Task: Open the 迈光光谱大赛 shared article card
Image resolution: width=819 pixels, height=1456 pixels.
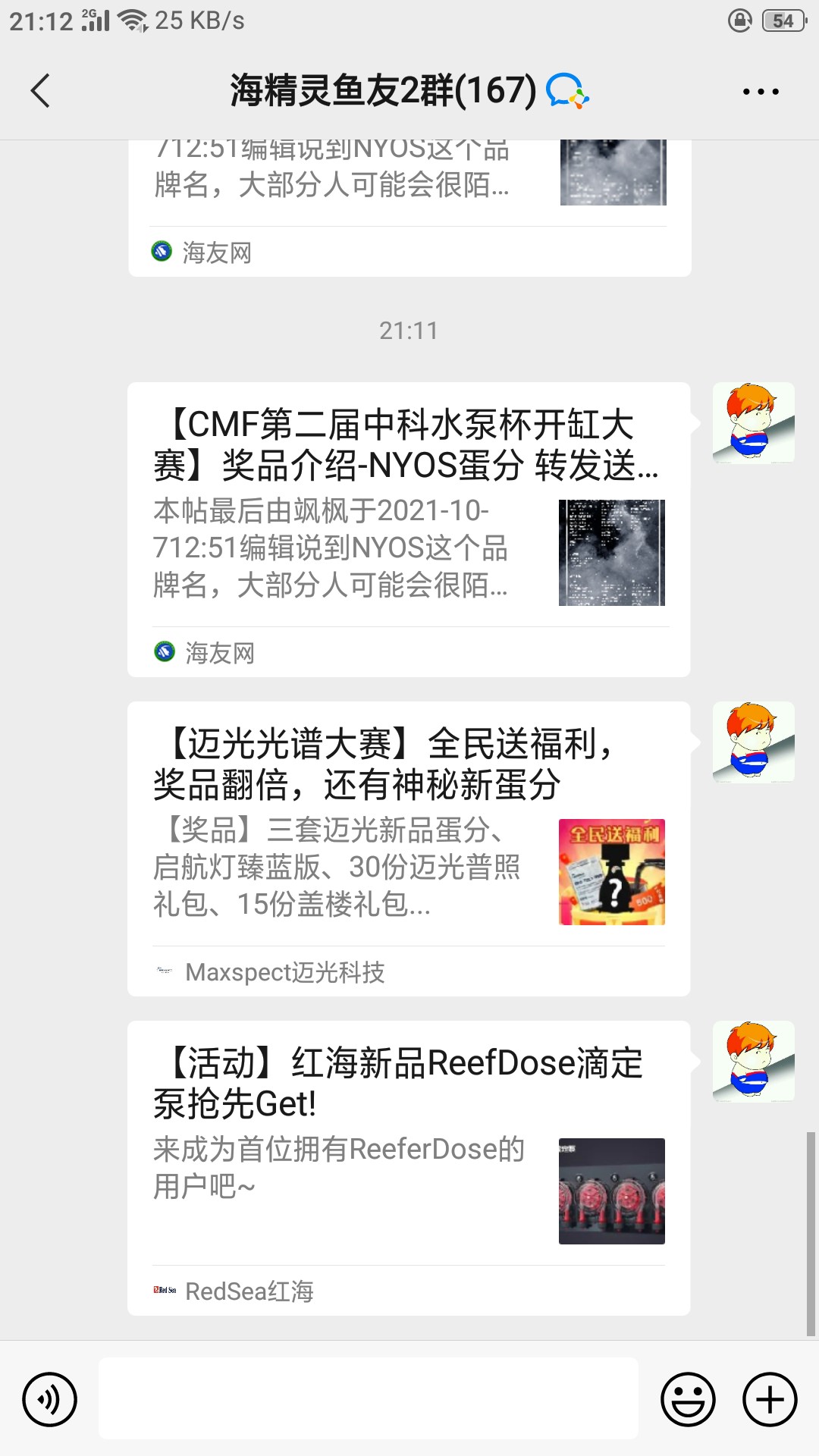Action: click(409, 848)
